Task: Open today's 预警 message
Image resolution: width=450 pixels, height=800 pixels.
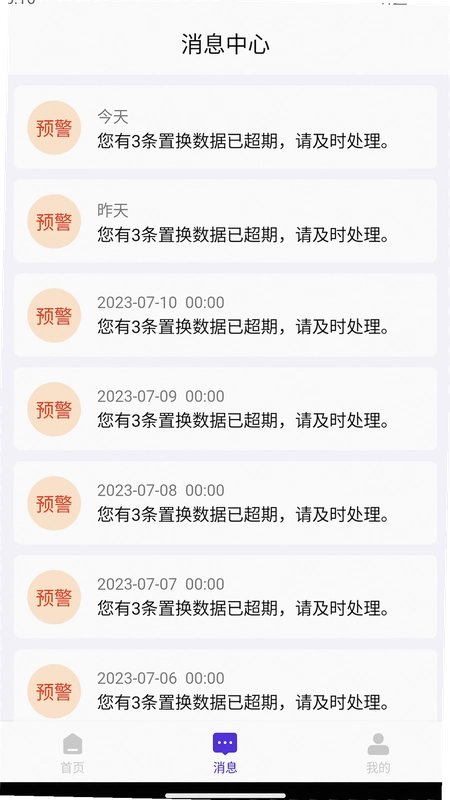Action: pyautogui.click(x=225, y=127)
